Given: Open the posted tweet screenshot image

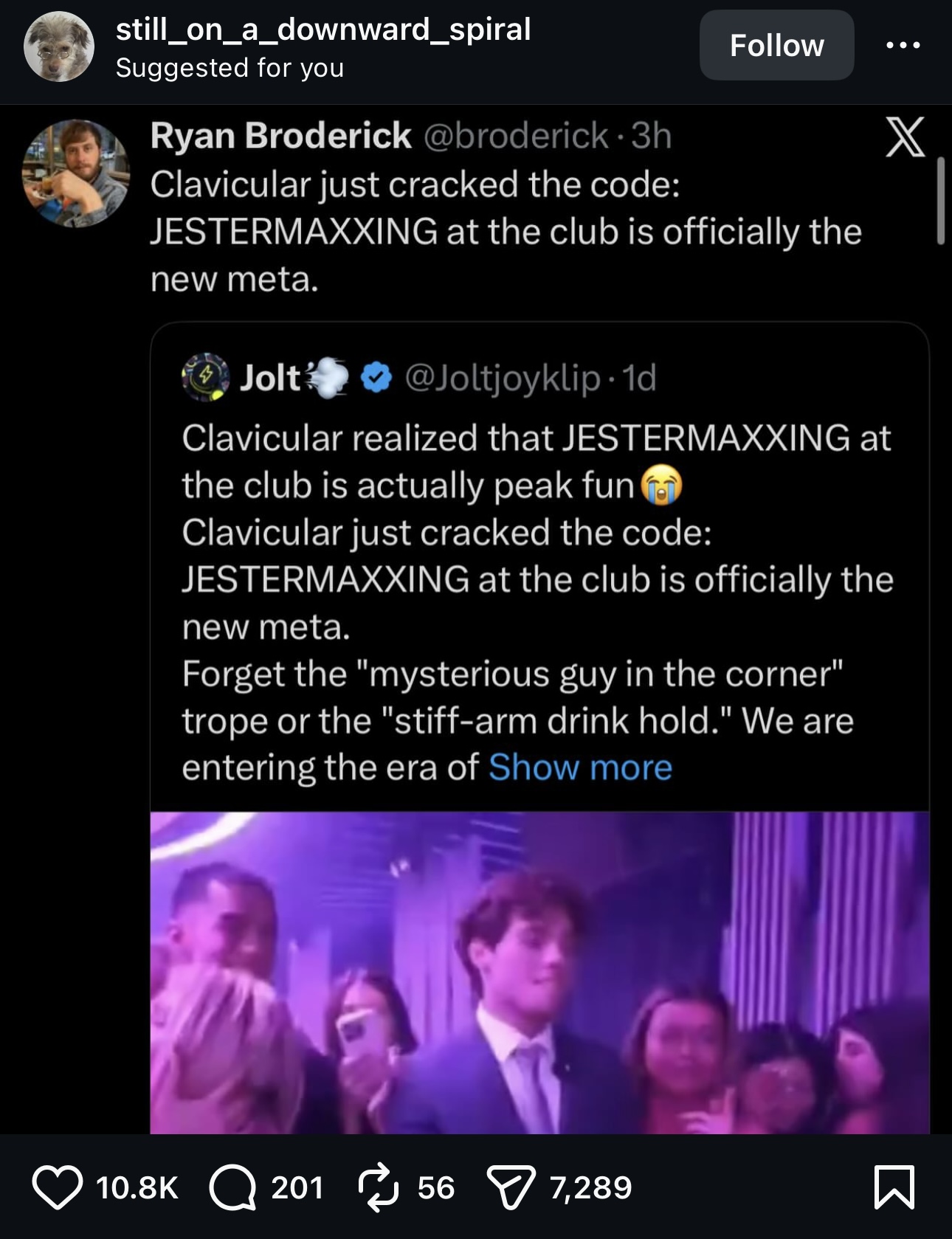Looking at the screenshot, I should 476,620.
